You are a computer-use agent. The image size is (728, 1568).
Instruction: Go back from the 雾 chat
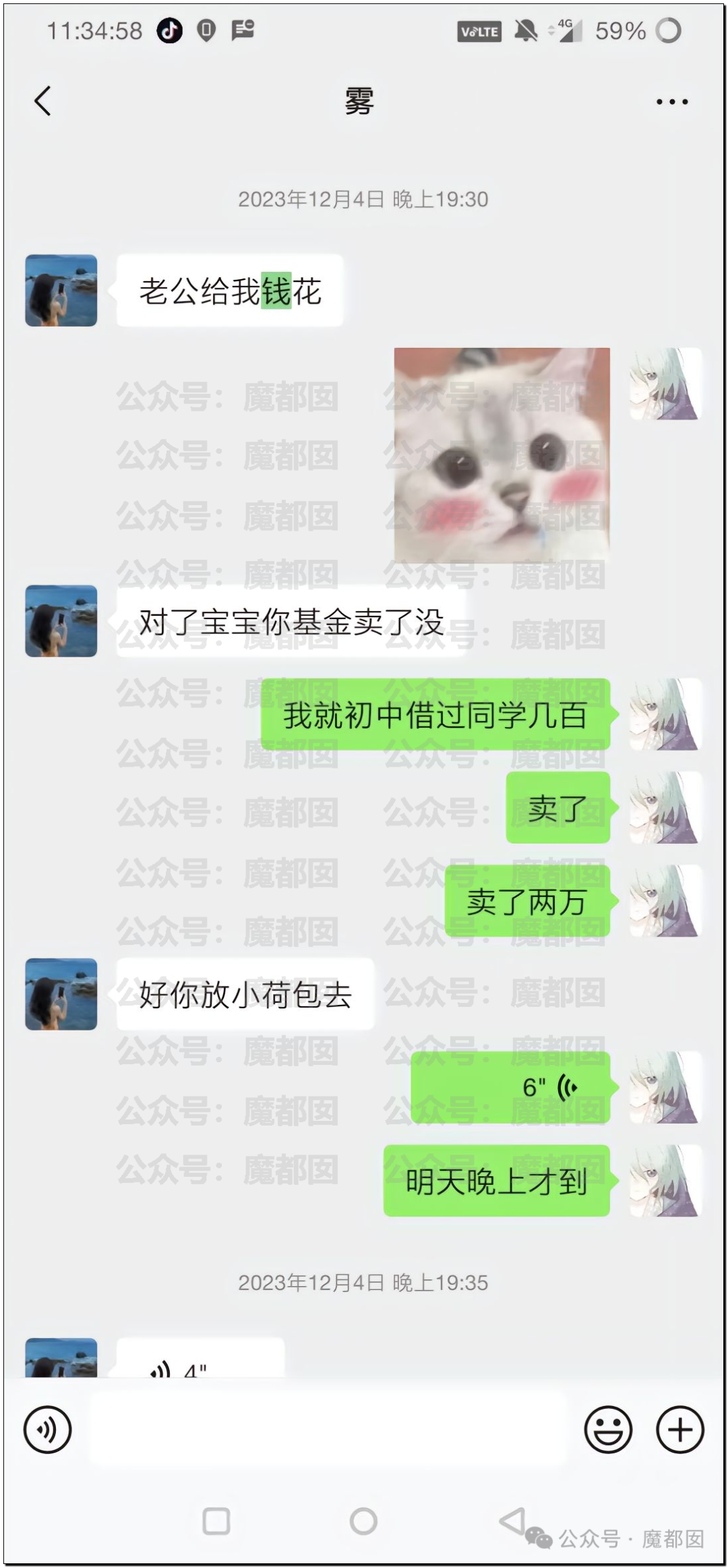pos(43,102)
